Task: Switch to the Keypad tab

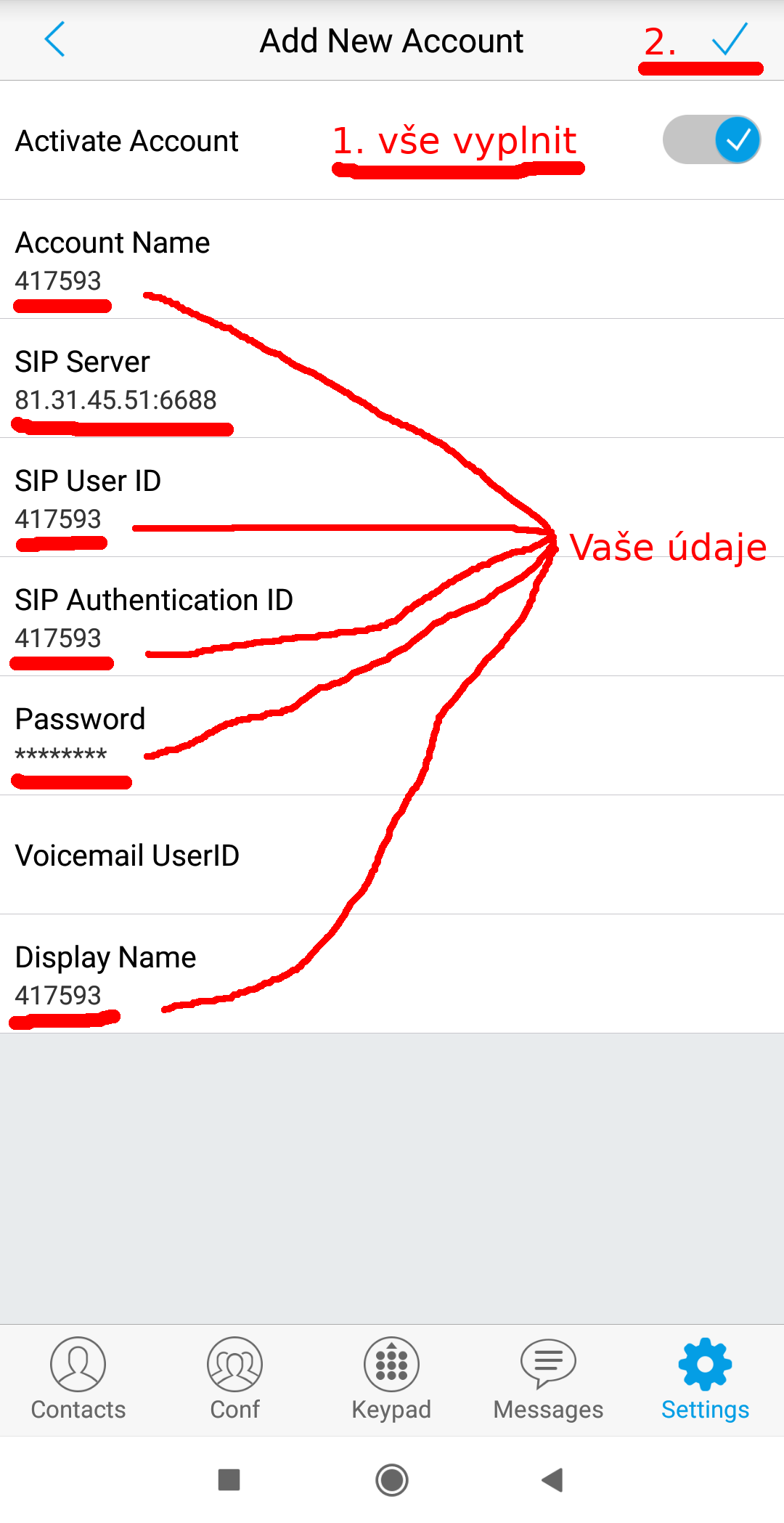Action: coord(391,1378)
